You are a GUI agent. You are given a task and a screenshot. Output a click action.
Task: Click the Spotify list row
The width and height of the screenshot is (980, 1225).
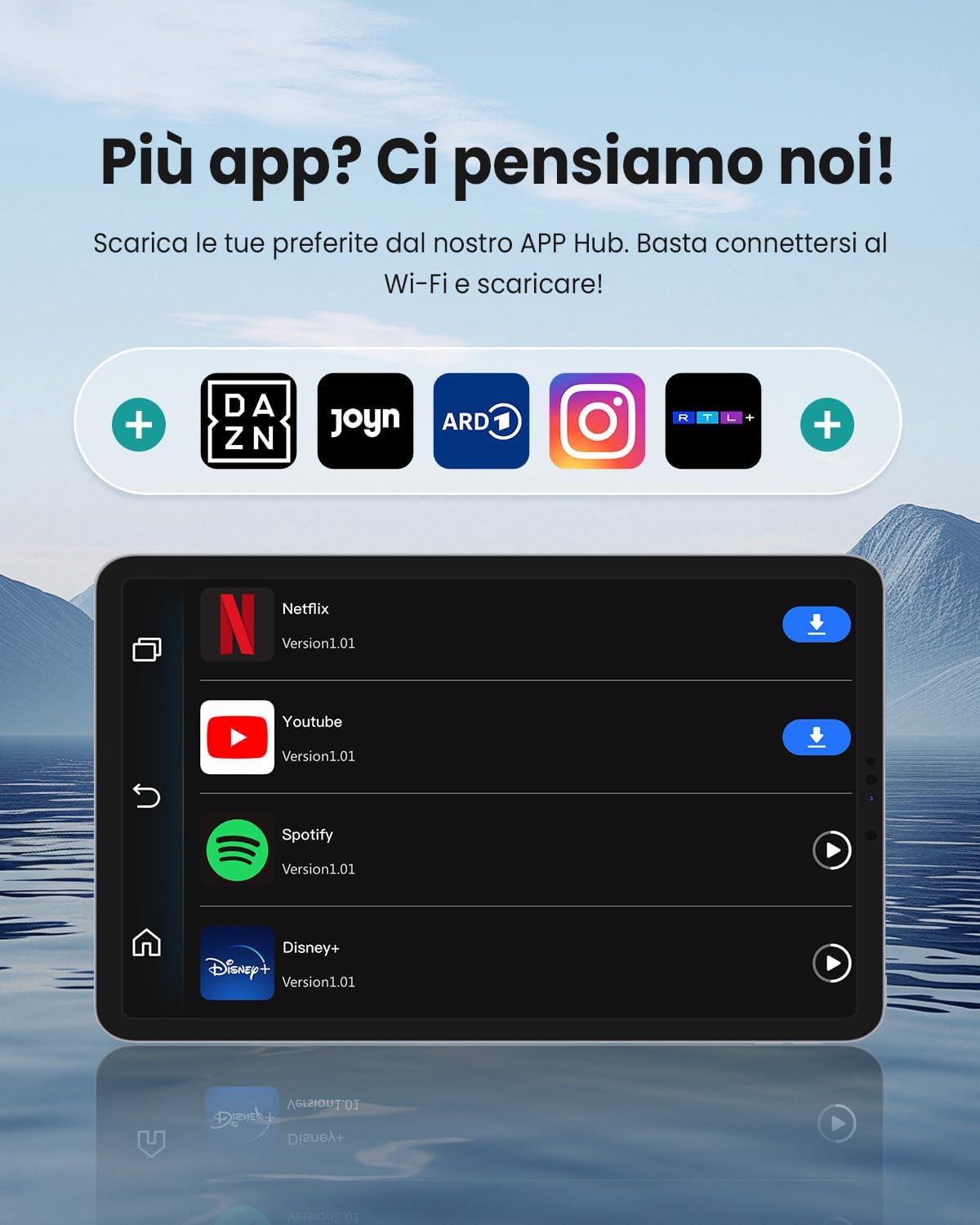(x=523, y=850)
